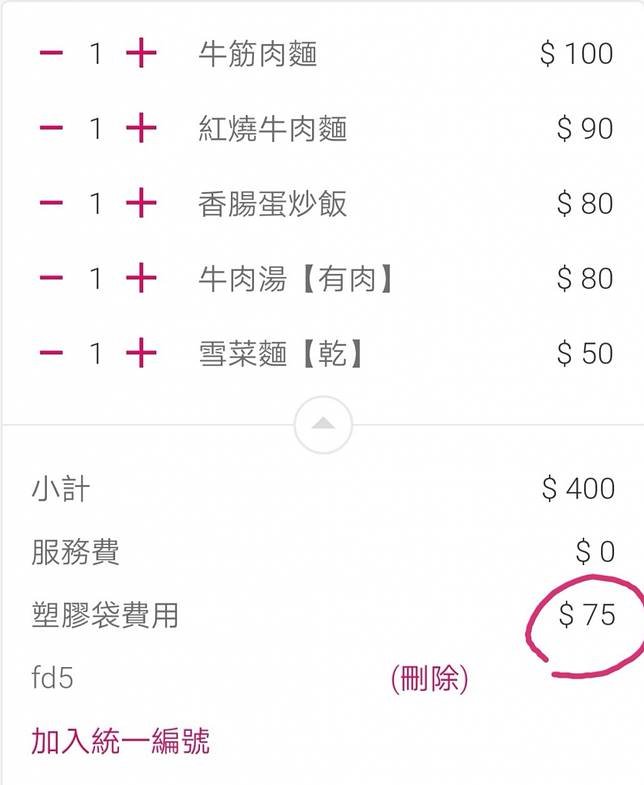Reduce 牛肉湯【有肉】 by one
This screenshot has height=785, width=644.
point(51,278)
